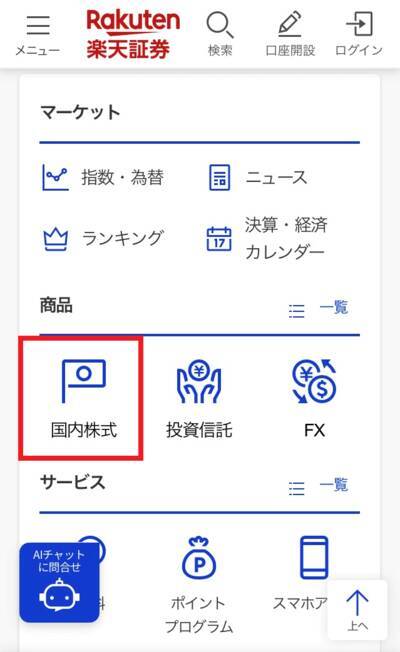The image size is (400, 652).
Task: Select 投資信託
Action: click(199, 399)
